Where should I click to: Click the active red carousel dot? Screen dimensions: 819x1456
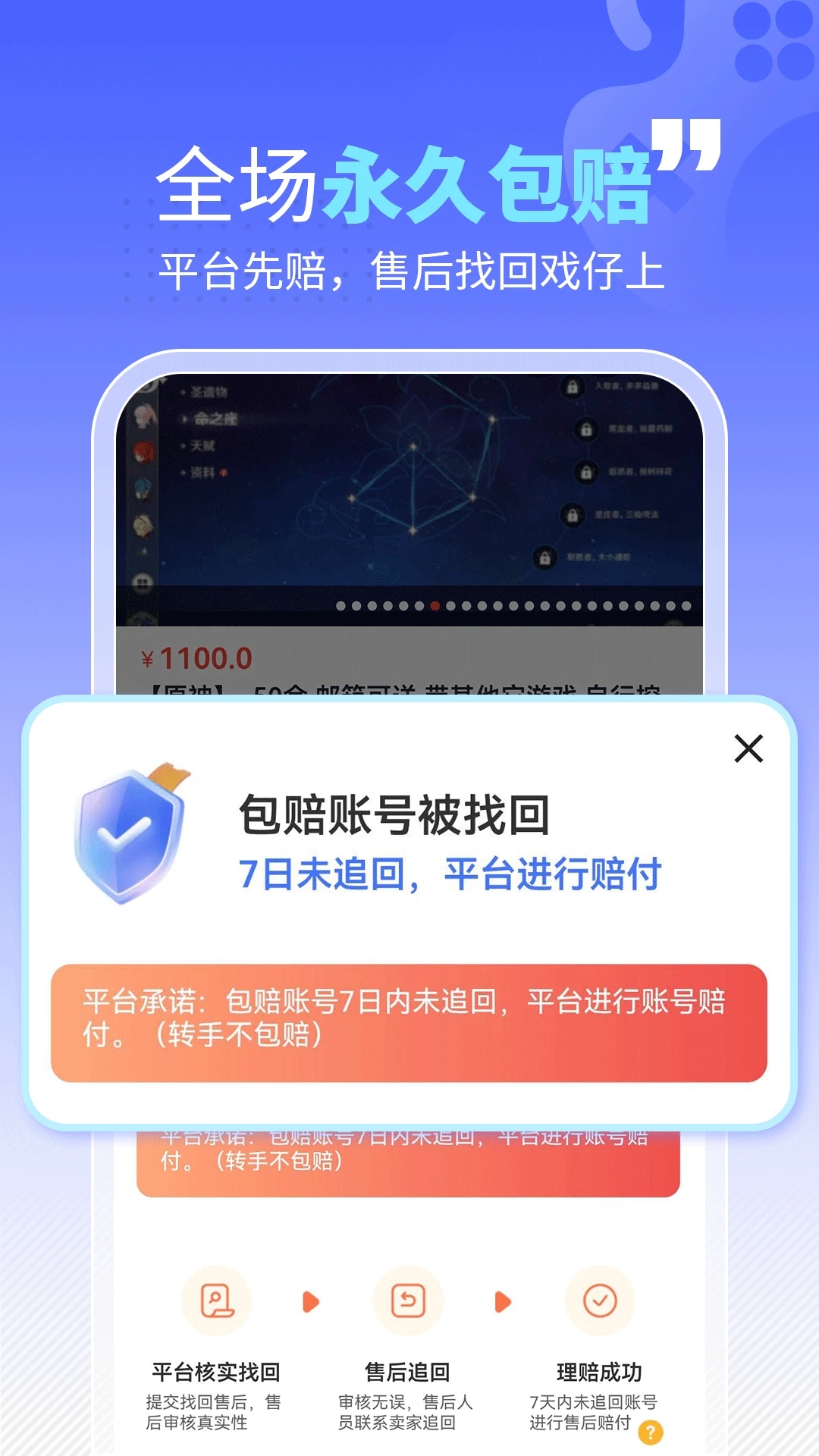pos(435,606)
